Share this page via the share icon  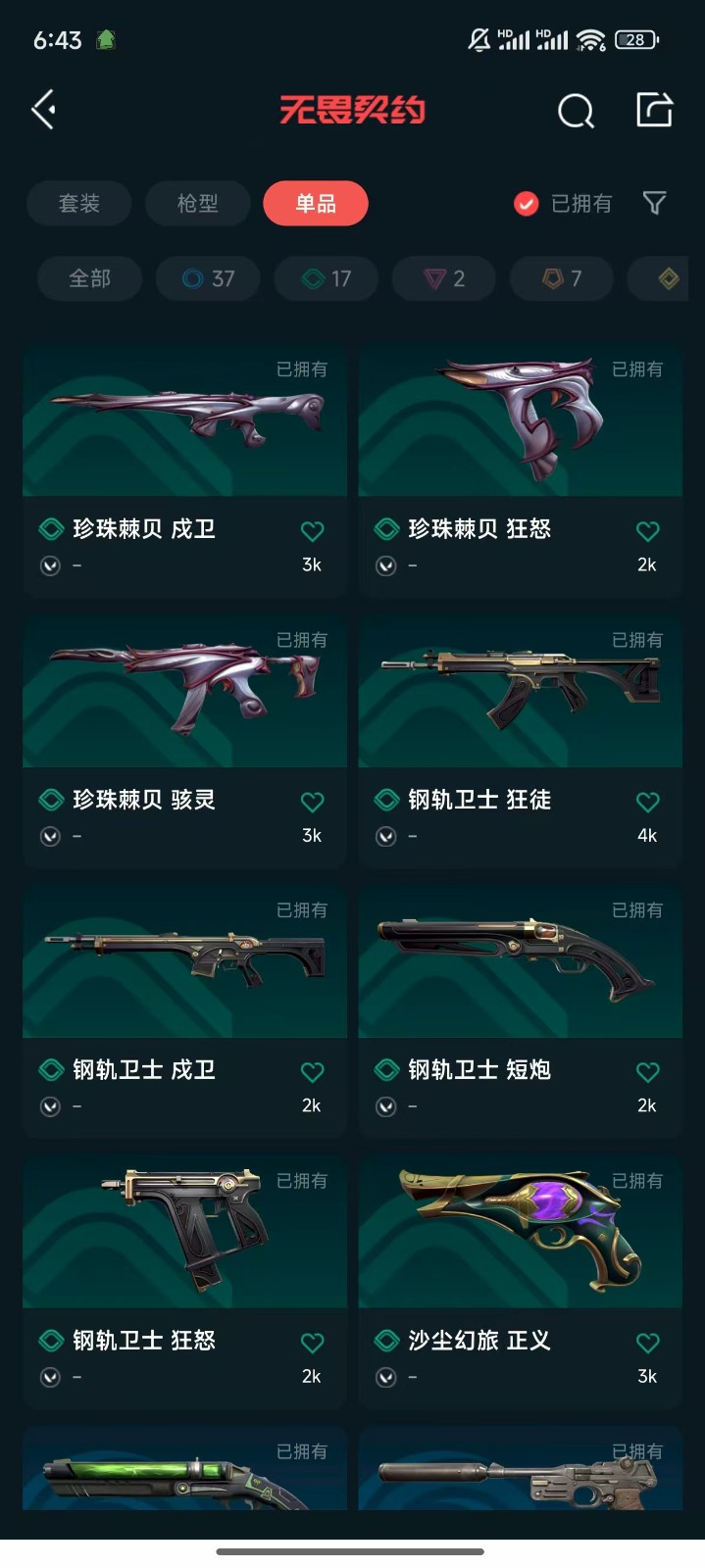654,110
